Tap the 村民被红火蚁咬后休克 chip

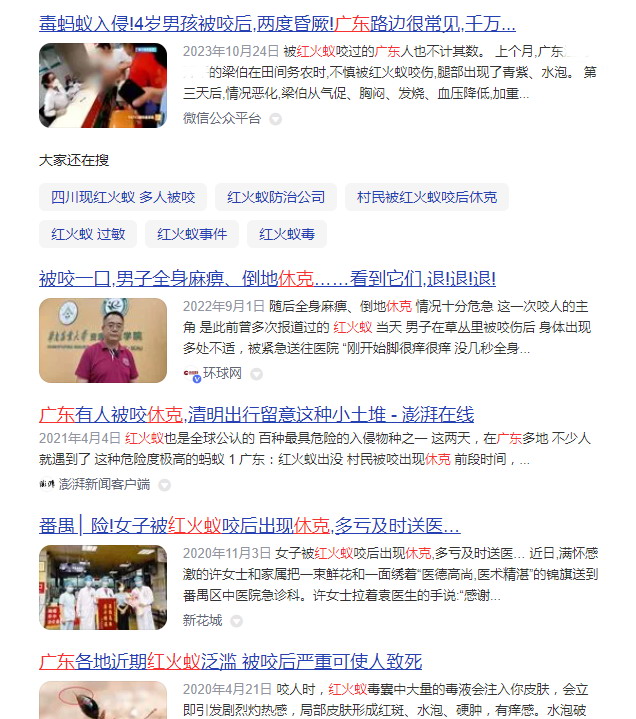[427, 197]
